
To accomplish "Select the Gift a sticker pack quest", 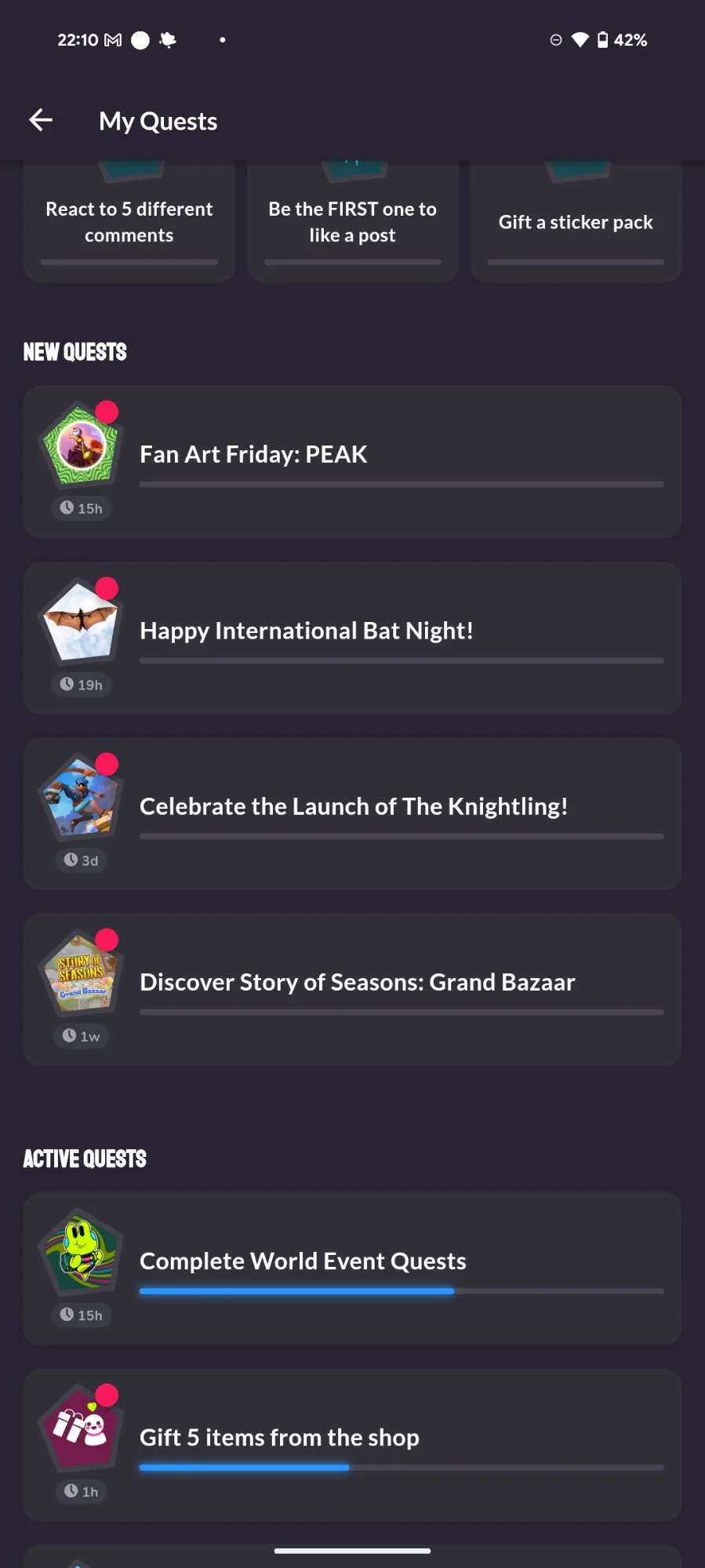I will tap(576, 222).
